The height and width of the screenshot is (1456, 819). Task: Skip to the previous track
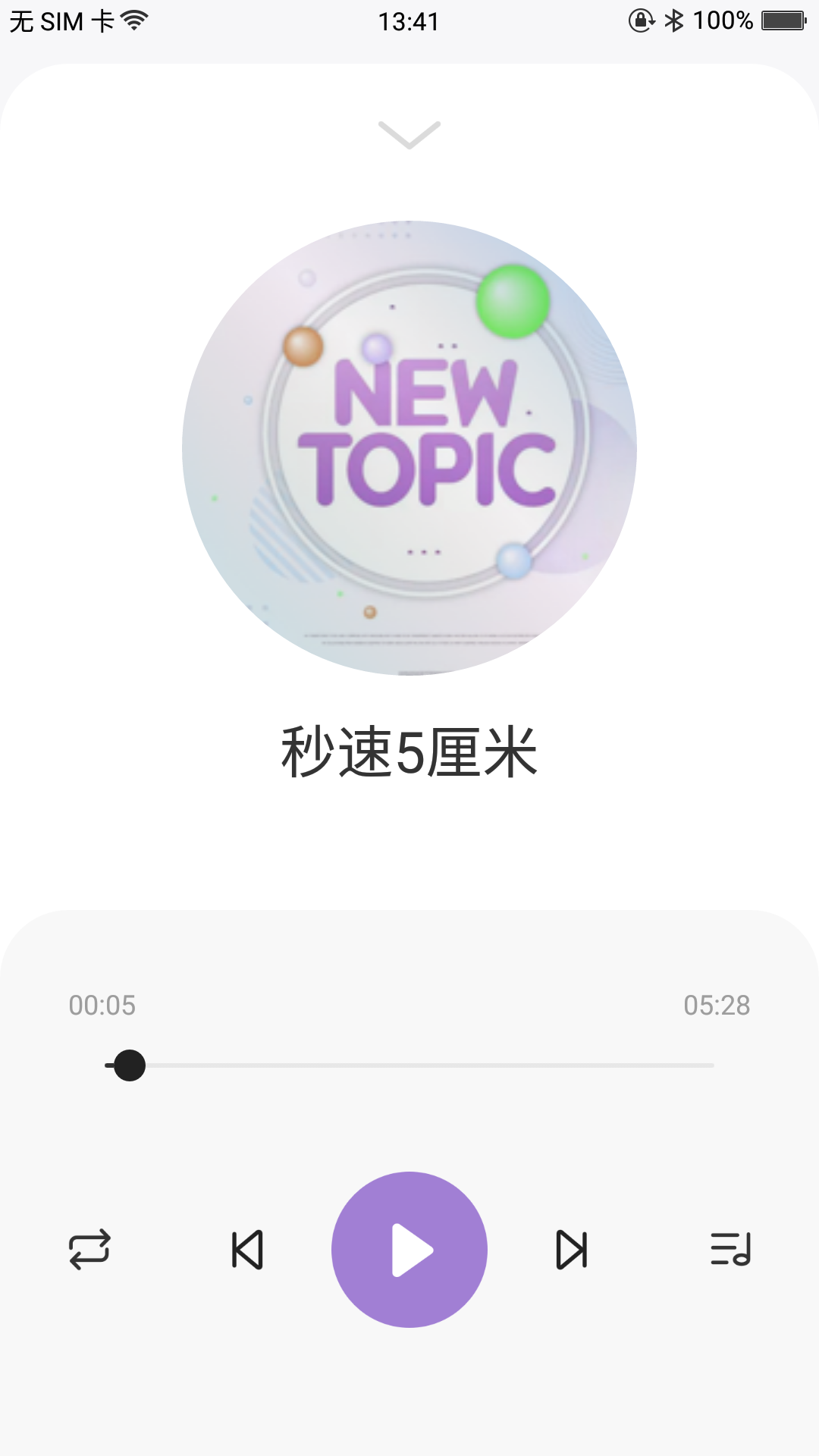pos(247,1249)
